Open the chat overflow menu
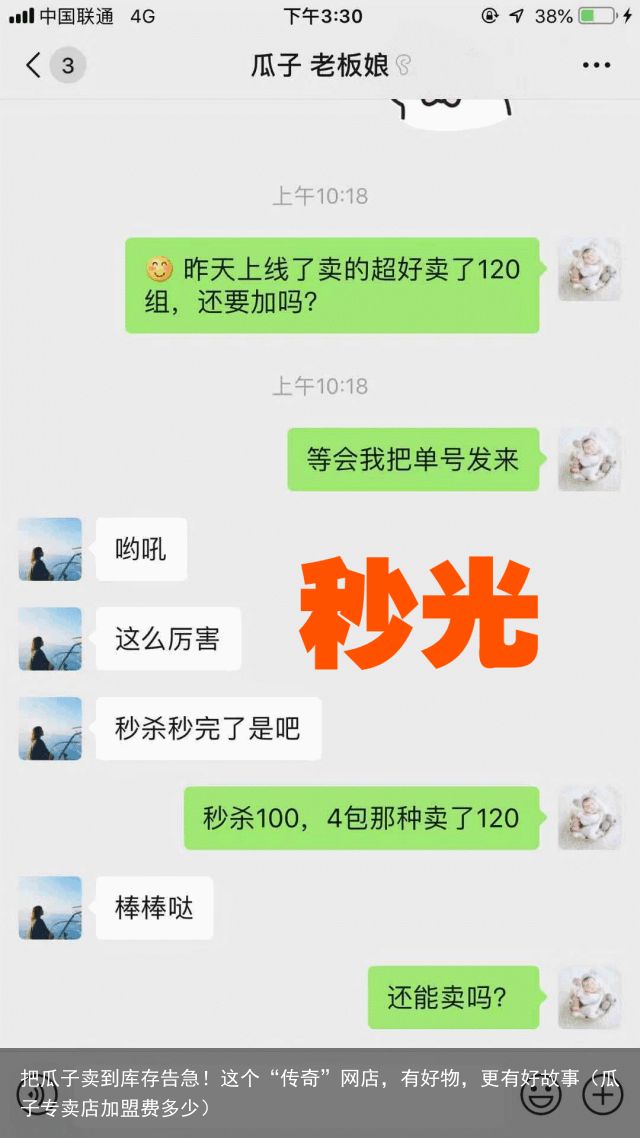This screenshot has width=640, height=1138. (x=596, y=66)
